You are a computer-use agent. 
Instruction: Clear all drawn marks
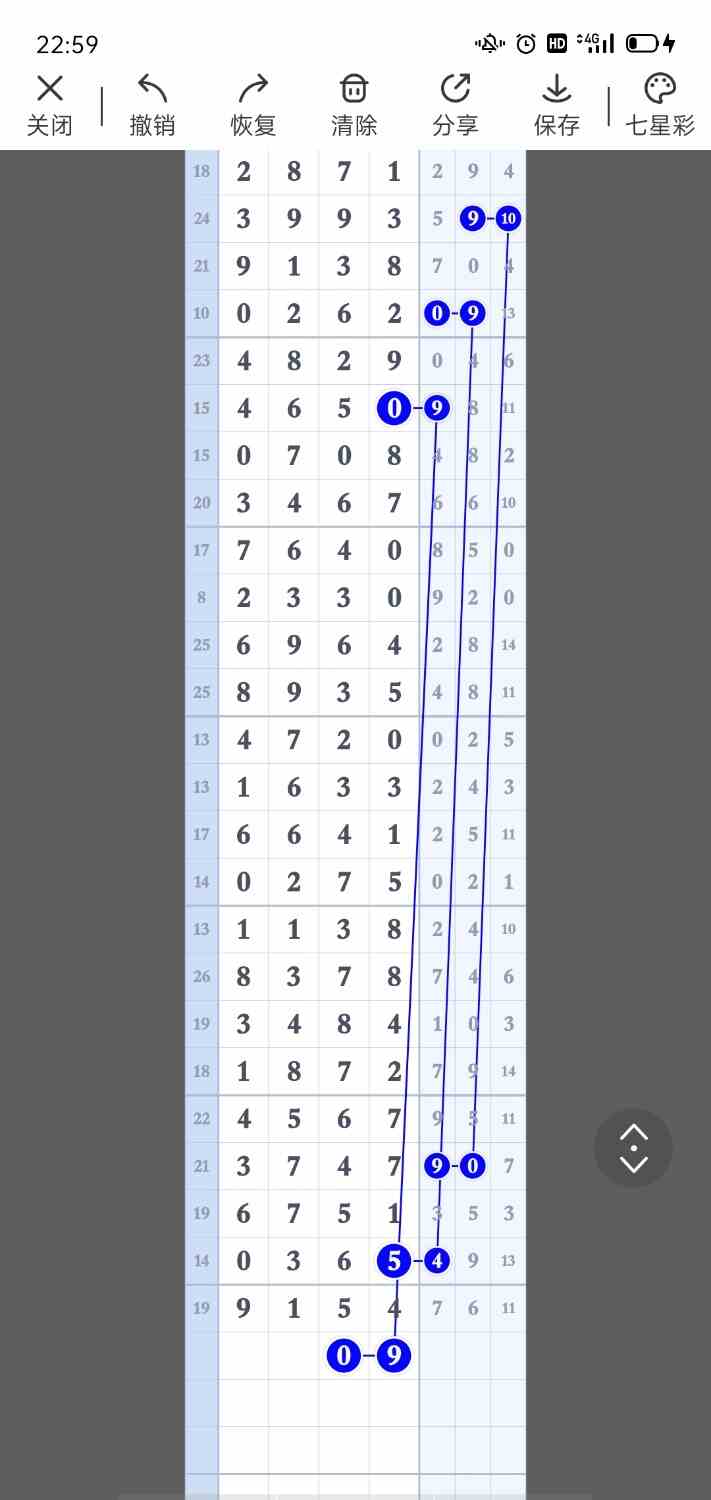tap(354, 105)
